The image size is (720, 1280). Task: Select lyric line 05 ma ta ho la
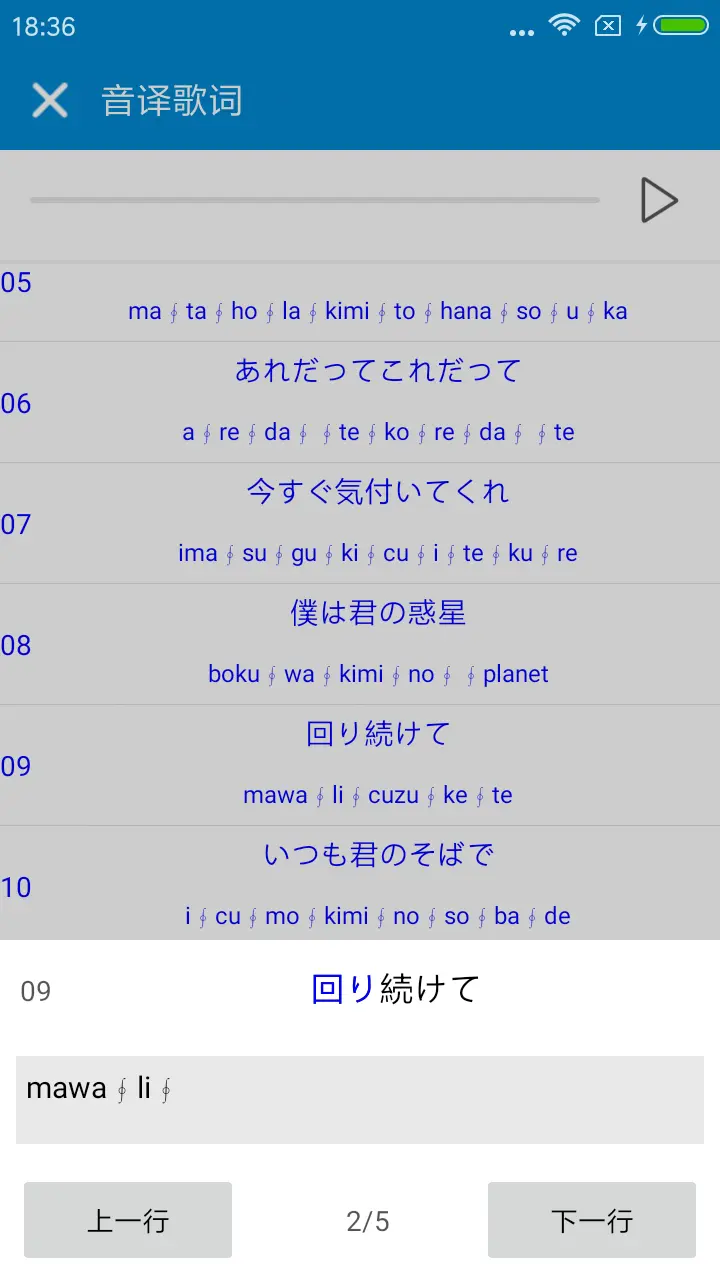pos(360,302)
